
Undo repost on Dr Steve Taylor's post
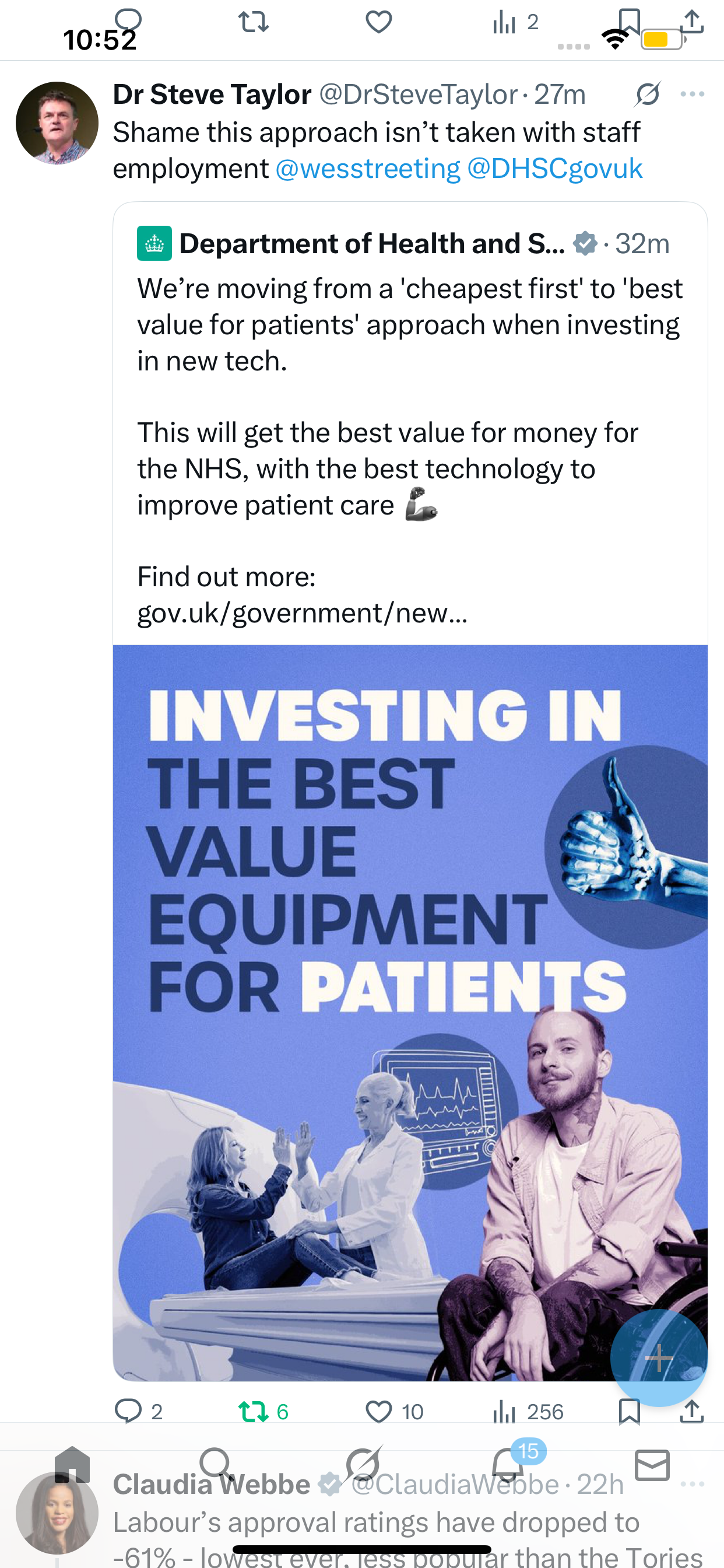[254, 1411]
